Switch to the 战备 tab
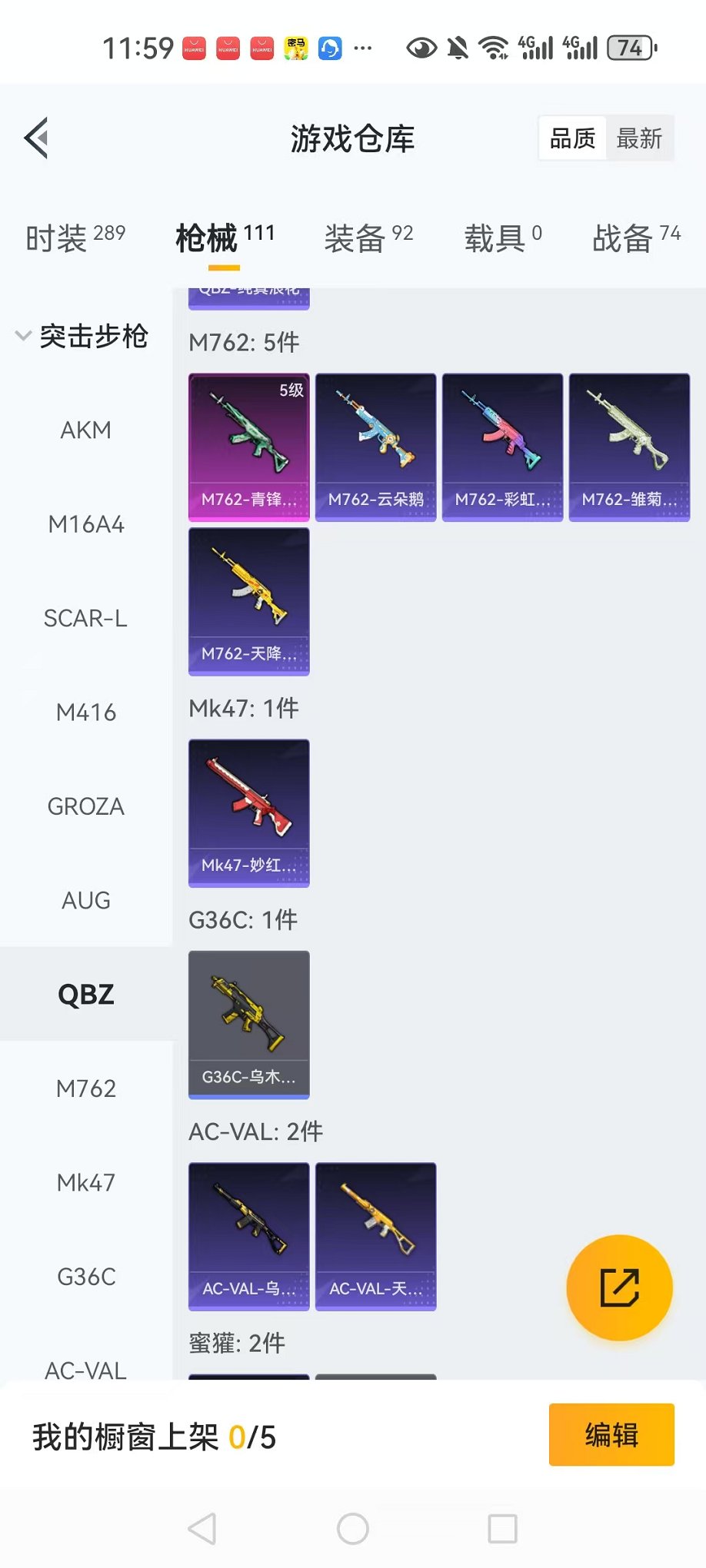Viewport: 706px width, 1568px height. (636, 238)
